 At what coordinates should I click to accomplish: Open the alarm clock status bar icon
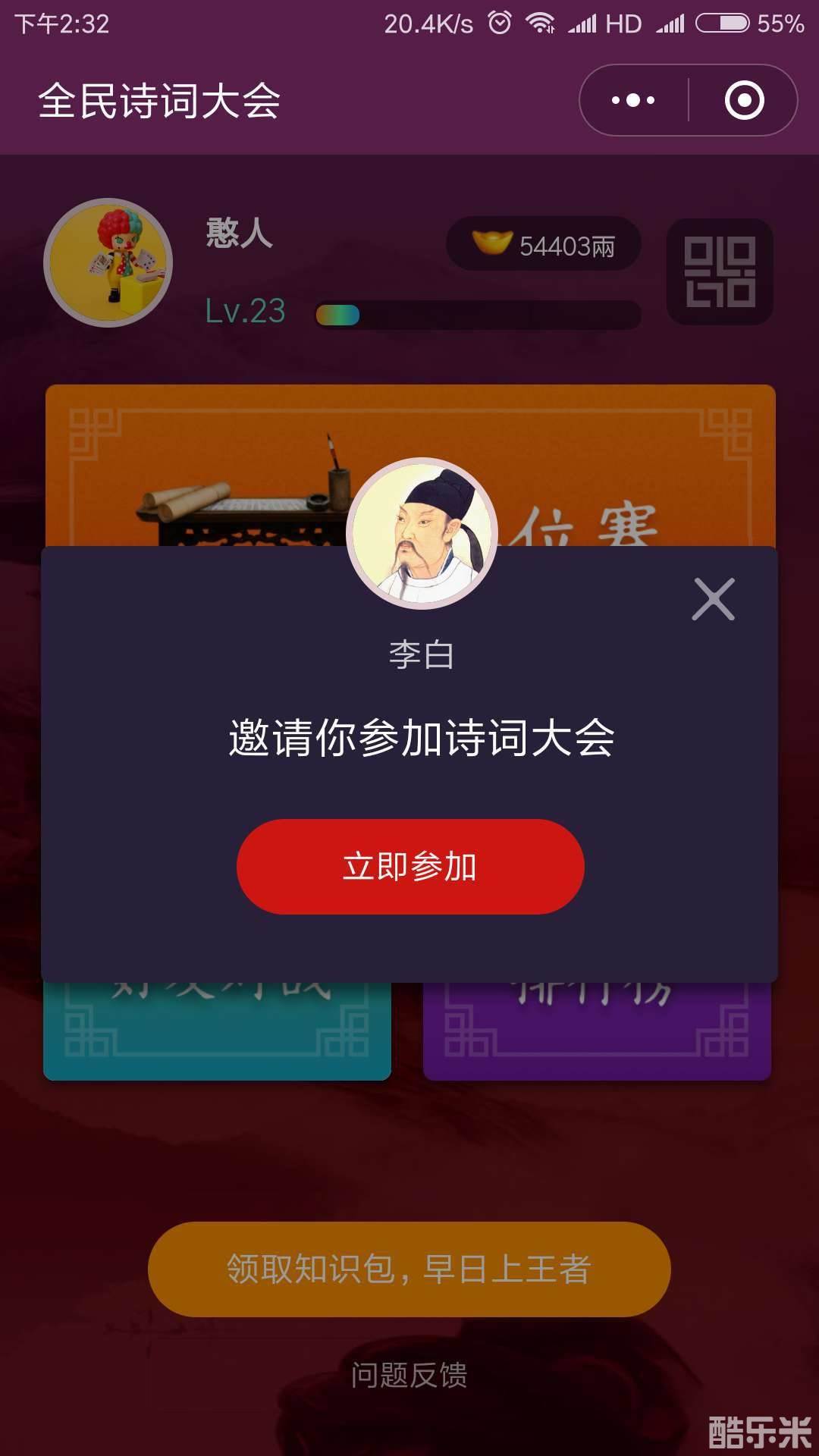(x=497, y=23)
